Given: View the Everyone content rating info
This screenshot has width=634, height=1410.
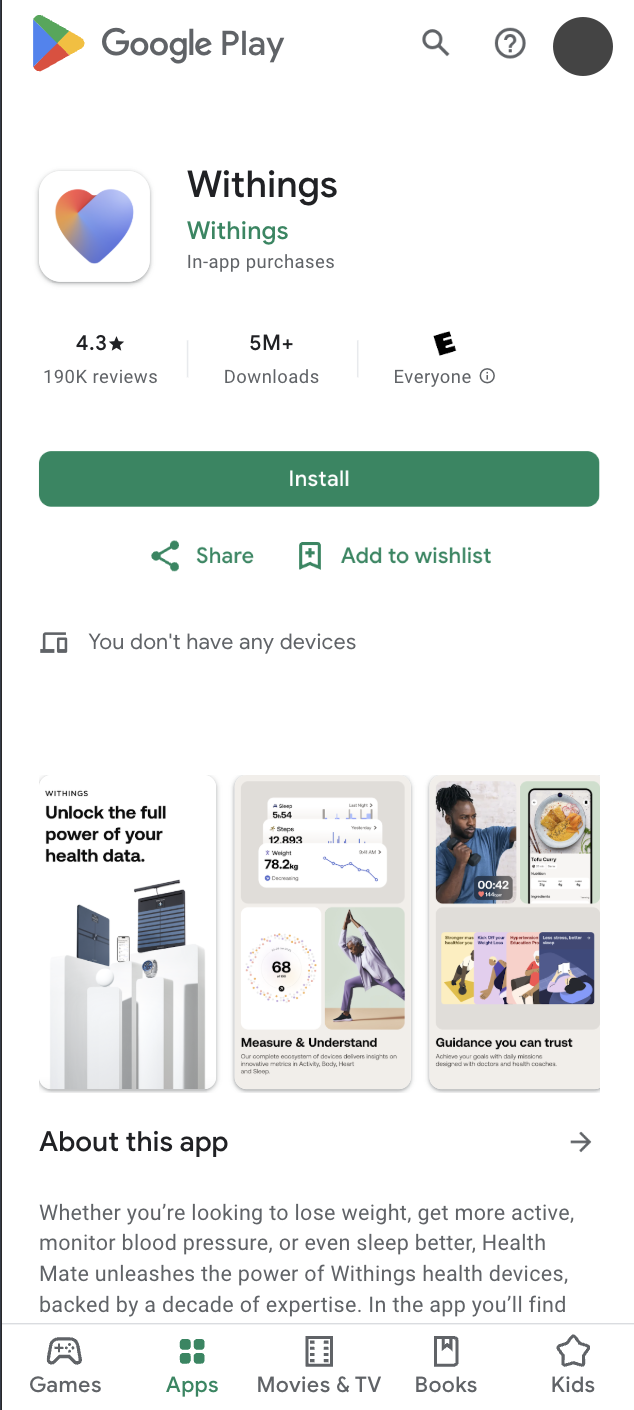Looking at the screenshot, I should tap(487, 377).
